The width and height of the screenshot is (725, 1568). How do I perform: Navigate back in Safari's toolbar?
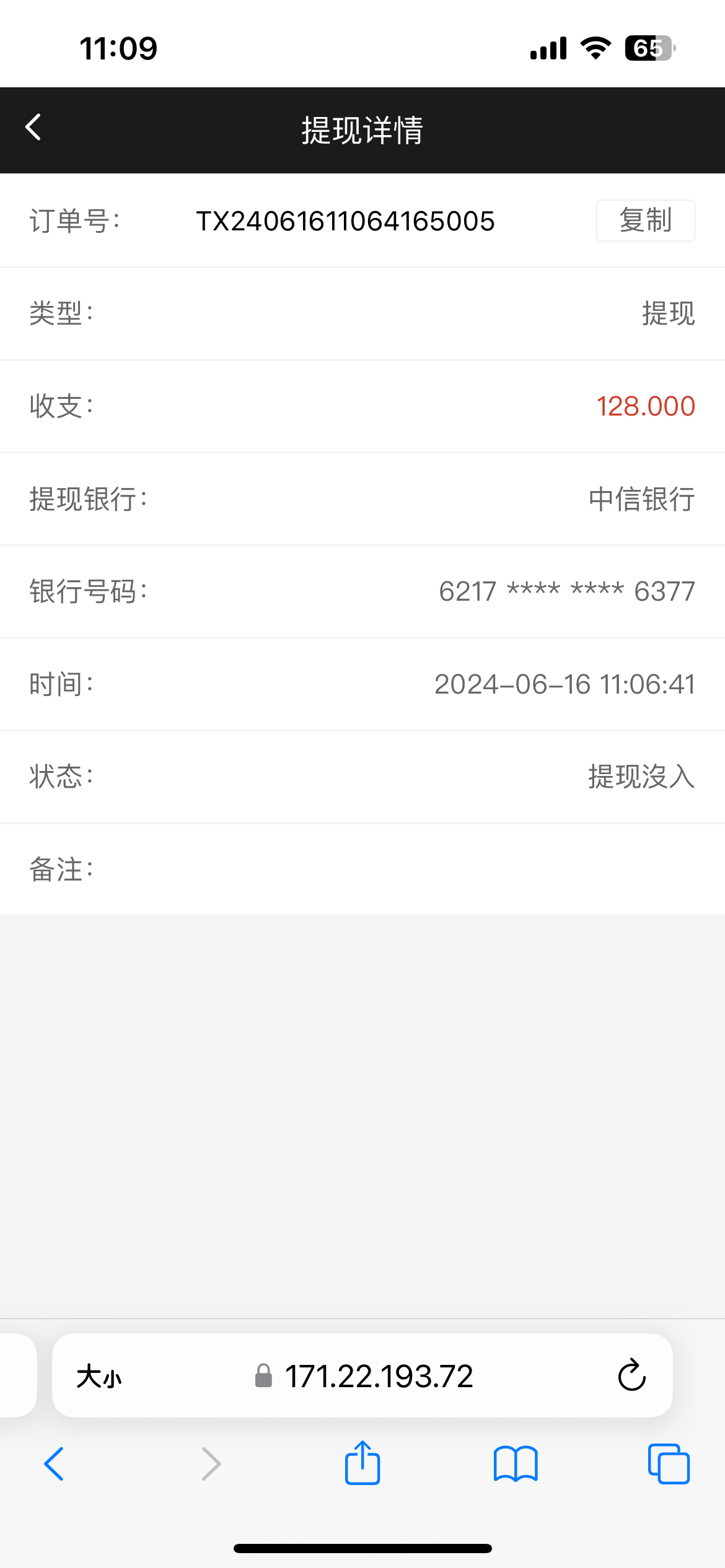click(55, 1464)
